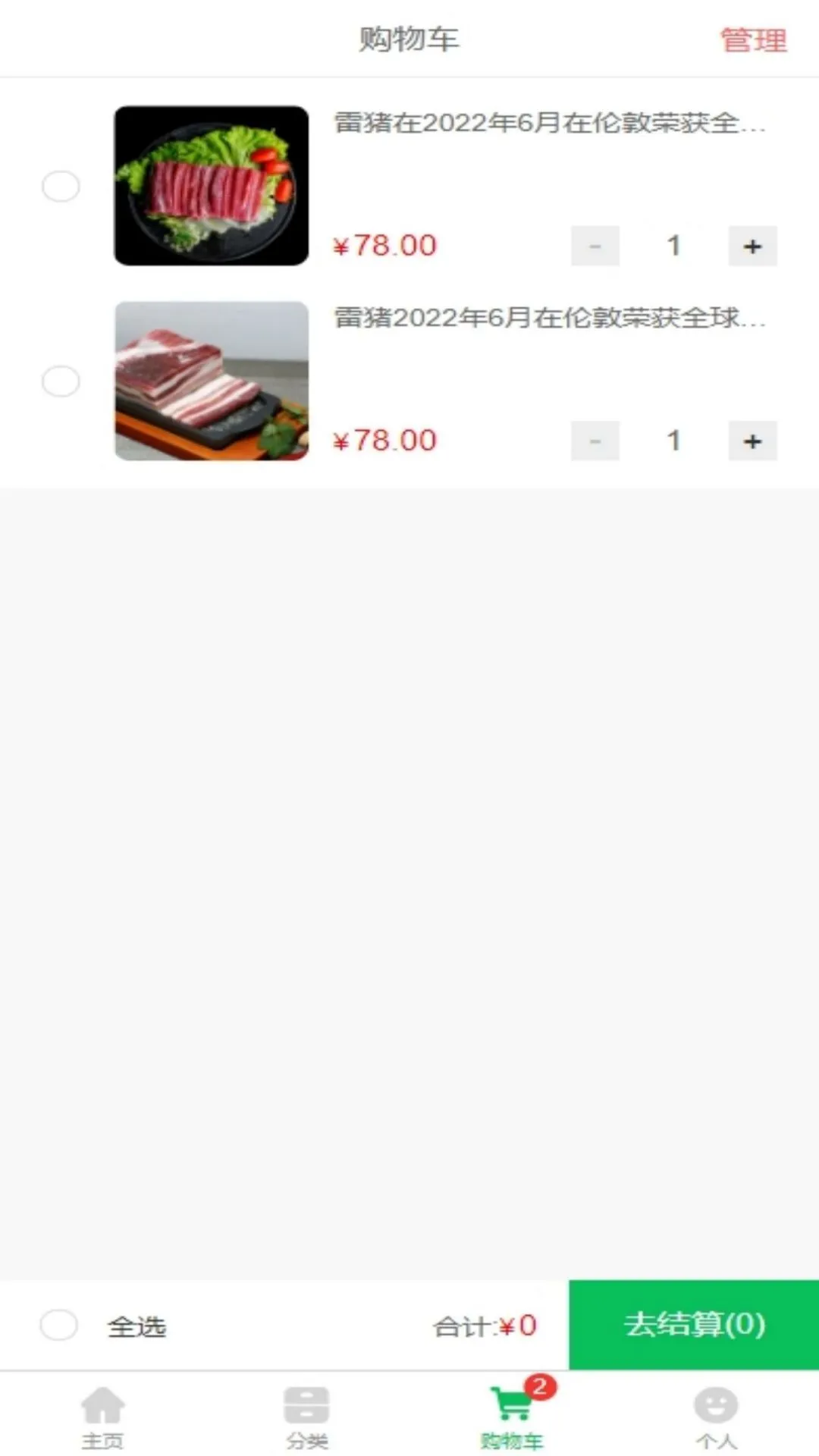Switch to the 分类 categories tab
819x1456 pixels.
pyautogui.click(x=307, y=1416)
